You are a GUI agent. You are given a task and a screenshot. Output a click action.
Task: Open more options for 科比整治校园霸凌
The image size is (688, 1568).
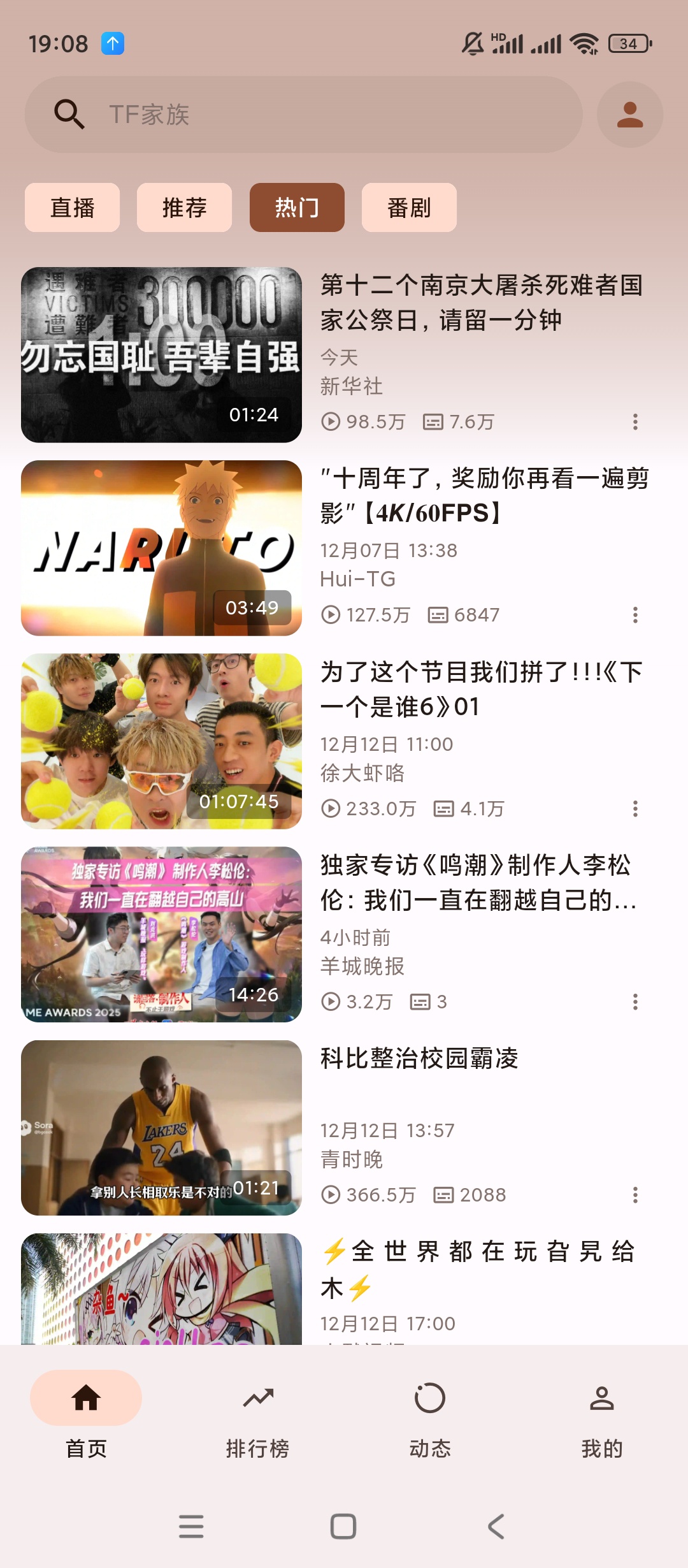click(635, 1195)
